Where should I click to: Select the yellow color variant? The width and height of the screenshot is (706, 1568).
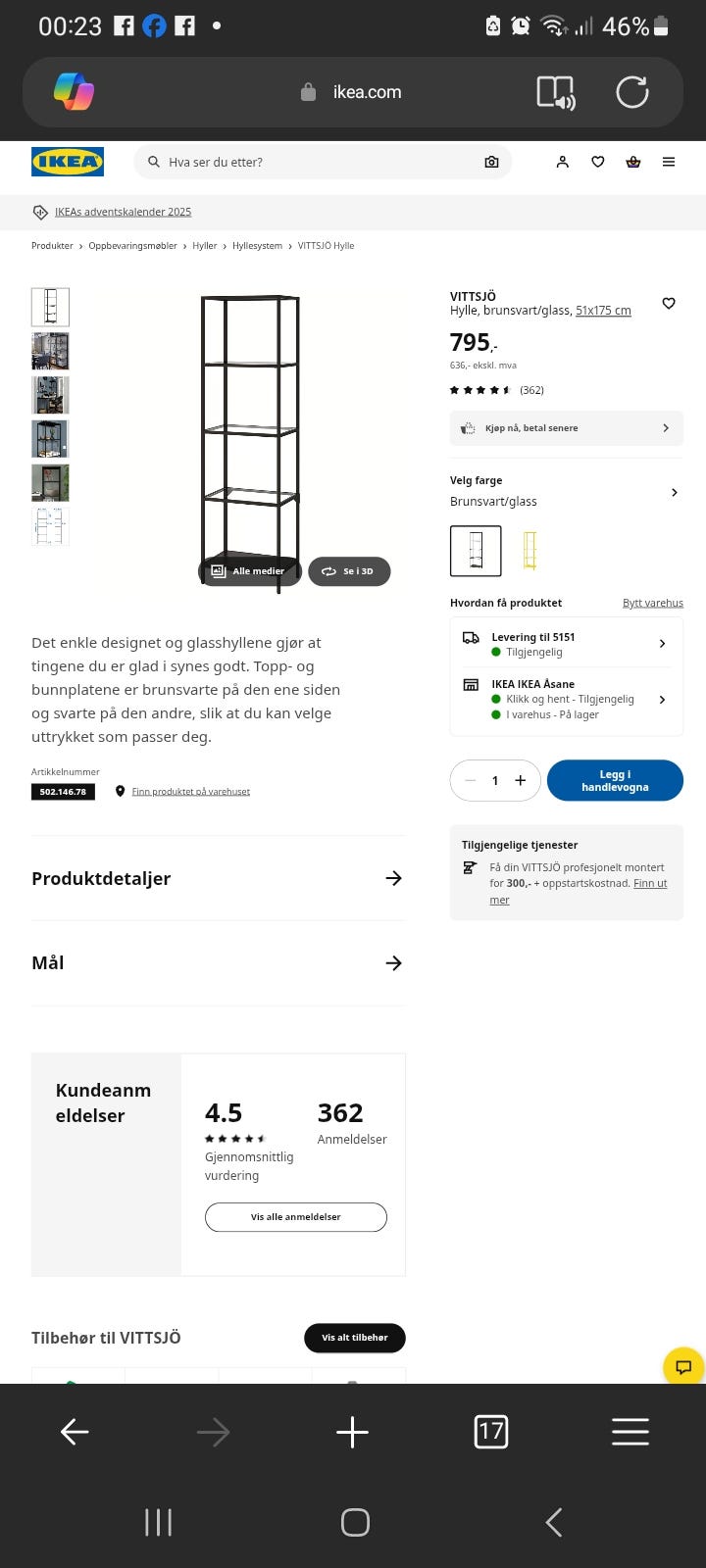click(x=529, y=551)
